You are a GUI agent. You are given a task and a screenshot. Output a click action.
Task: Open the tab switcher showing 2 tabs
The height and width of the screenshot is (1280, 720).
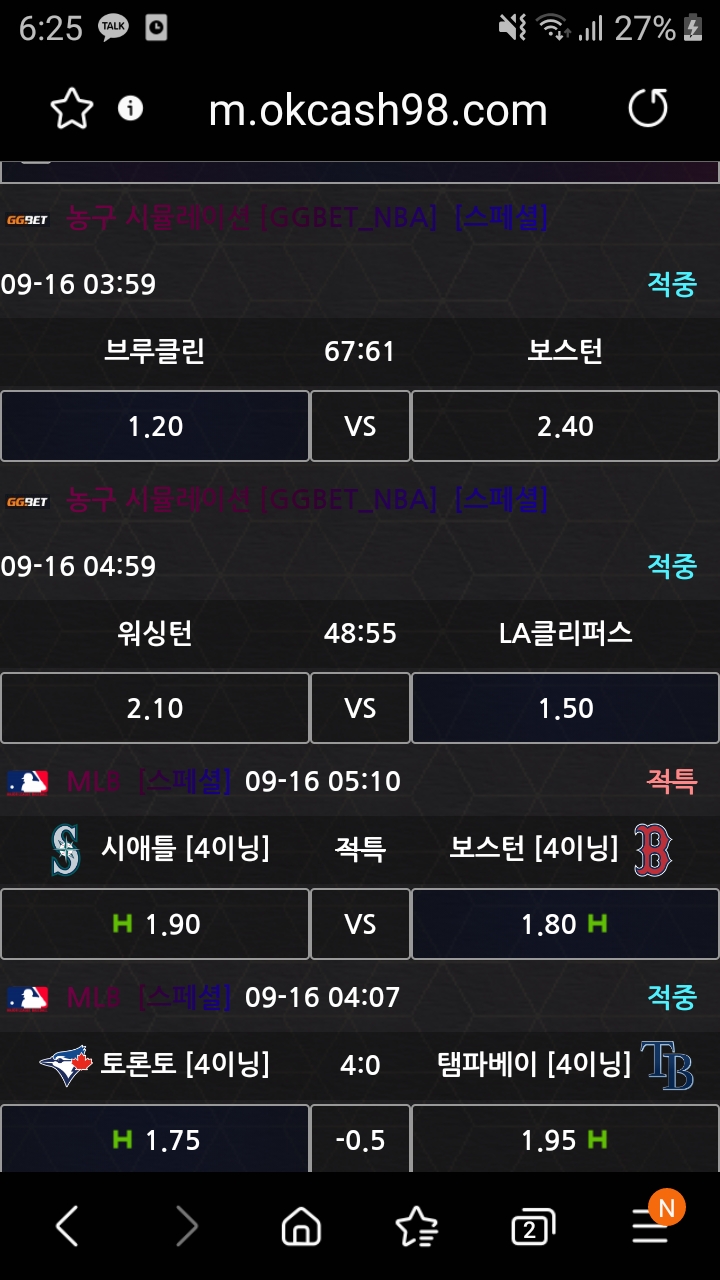[532, 1228]
